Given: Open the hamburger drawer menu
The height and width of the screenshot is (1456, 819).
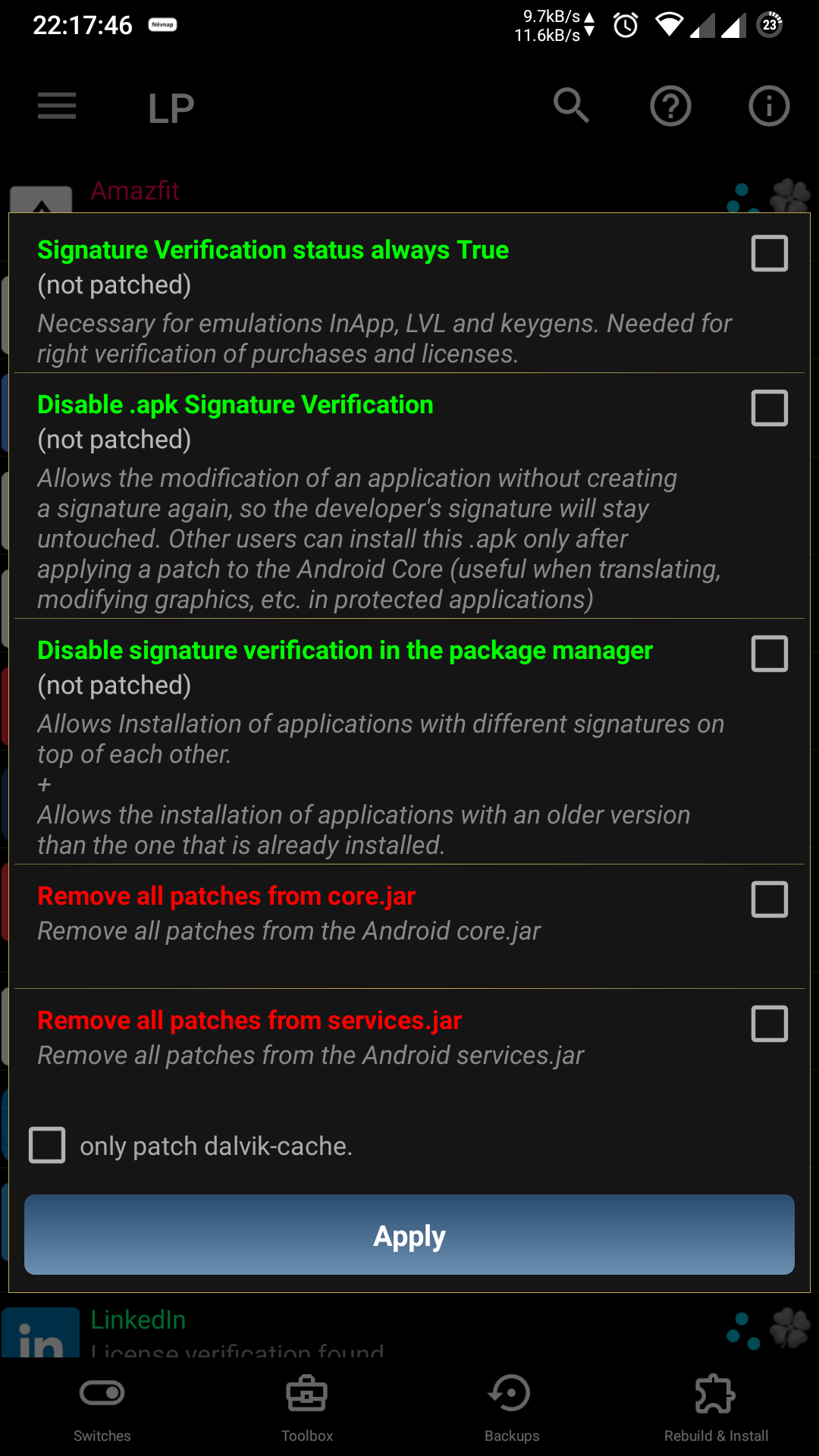Looking at the screenshot, I should (x=57, y=106).
